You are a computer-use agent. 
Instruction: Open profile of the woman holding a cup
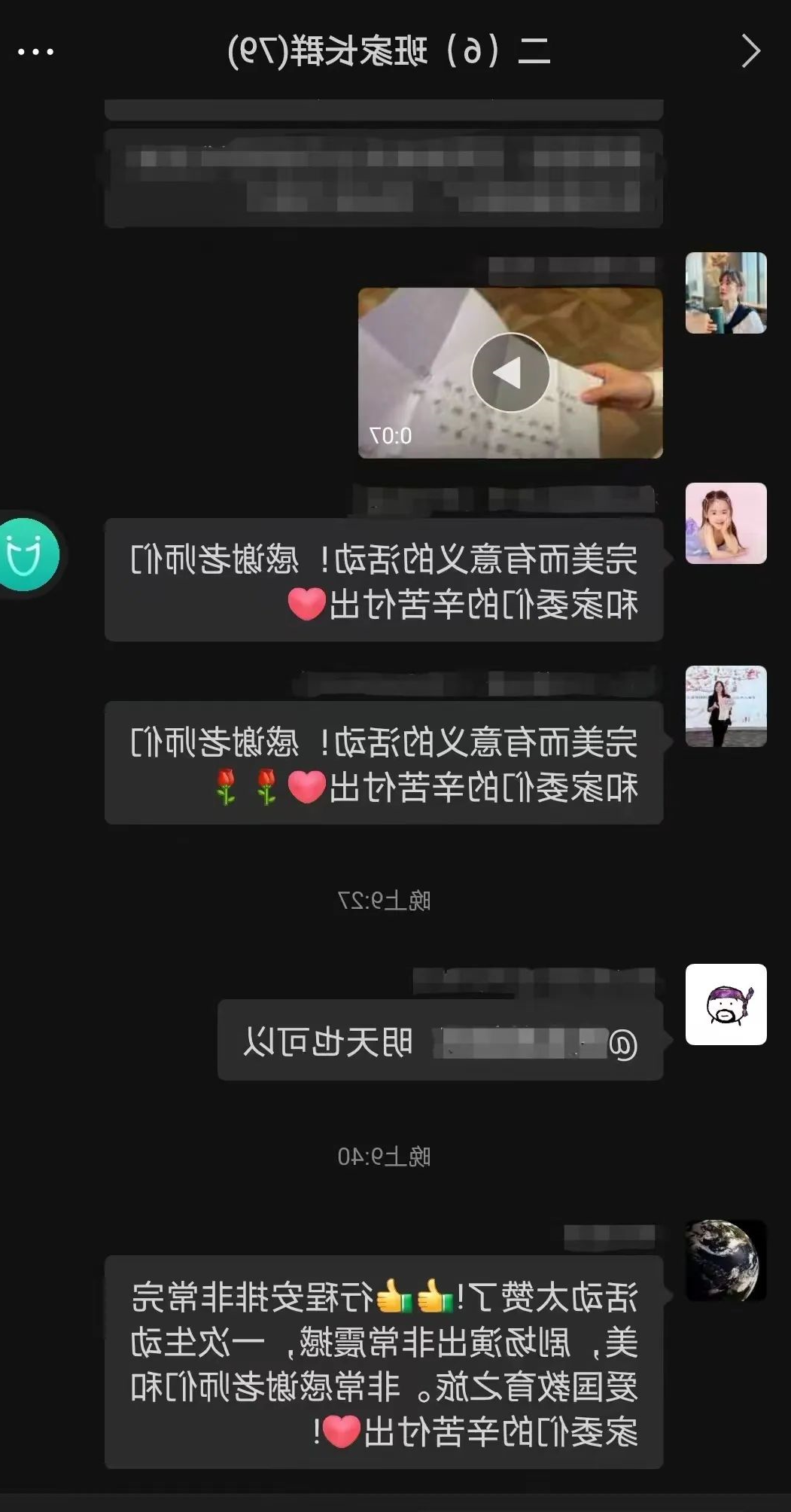726,293
